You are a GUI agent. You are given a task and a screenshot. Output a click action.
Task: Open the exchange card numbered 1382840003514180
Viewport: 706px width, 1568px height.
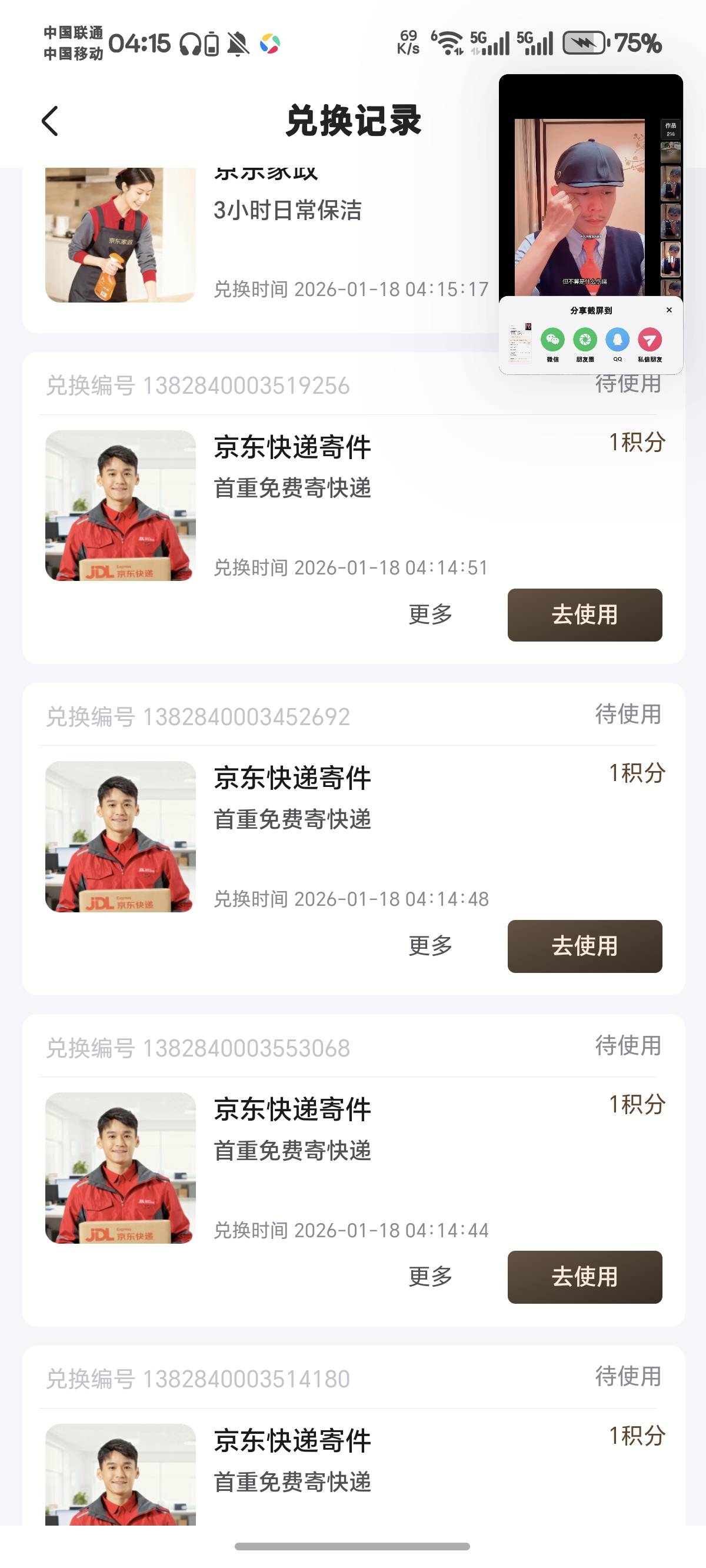[x=353, y=1461]
